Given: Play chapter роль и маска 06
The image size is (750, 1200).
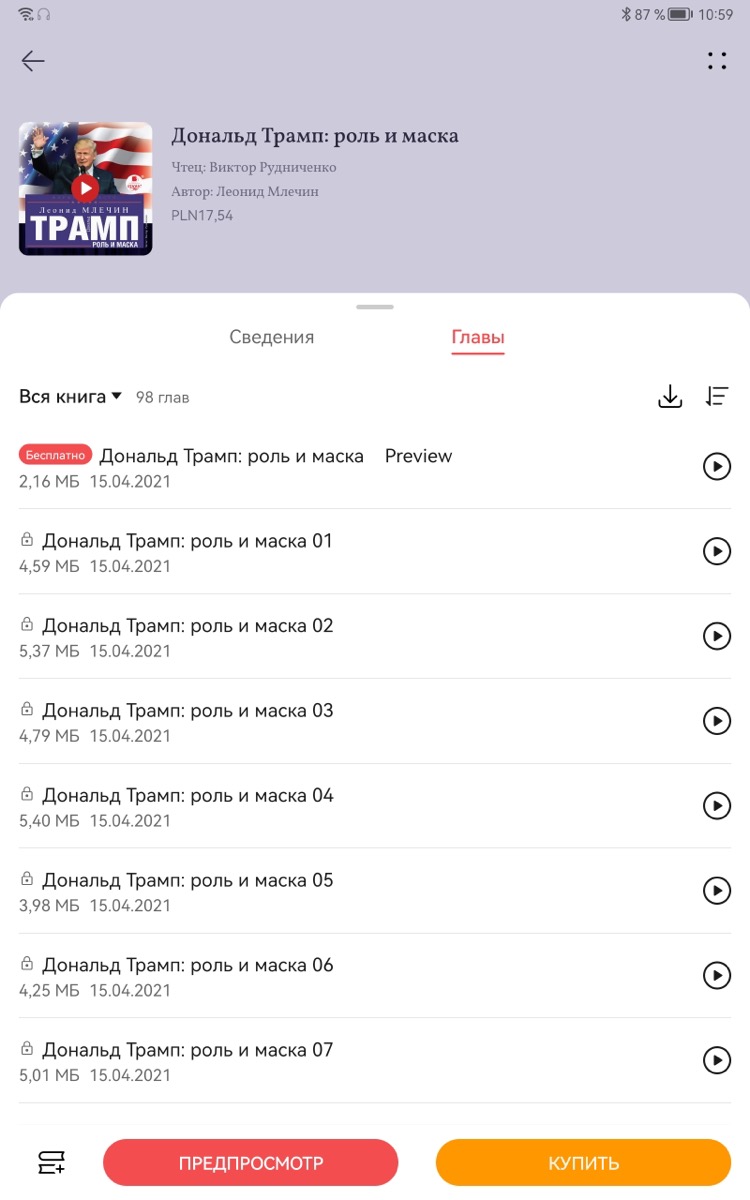Looking at the screenshot, I should click(x=717, y=975).
